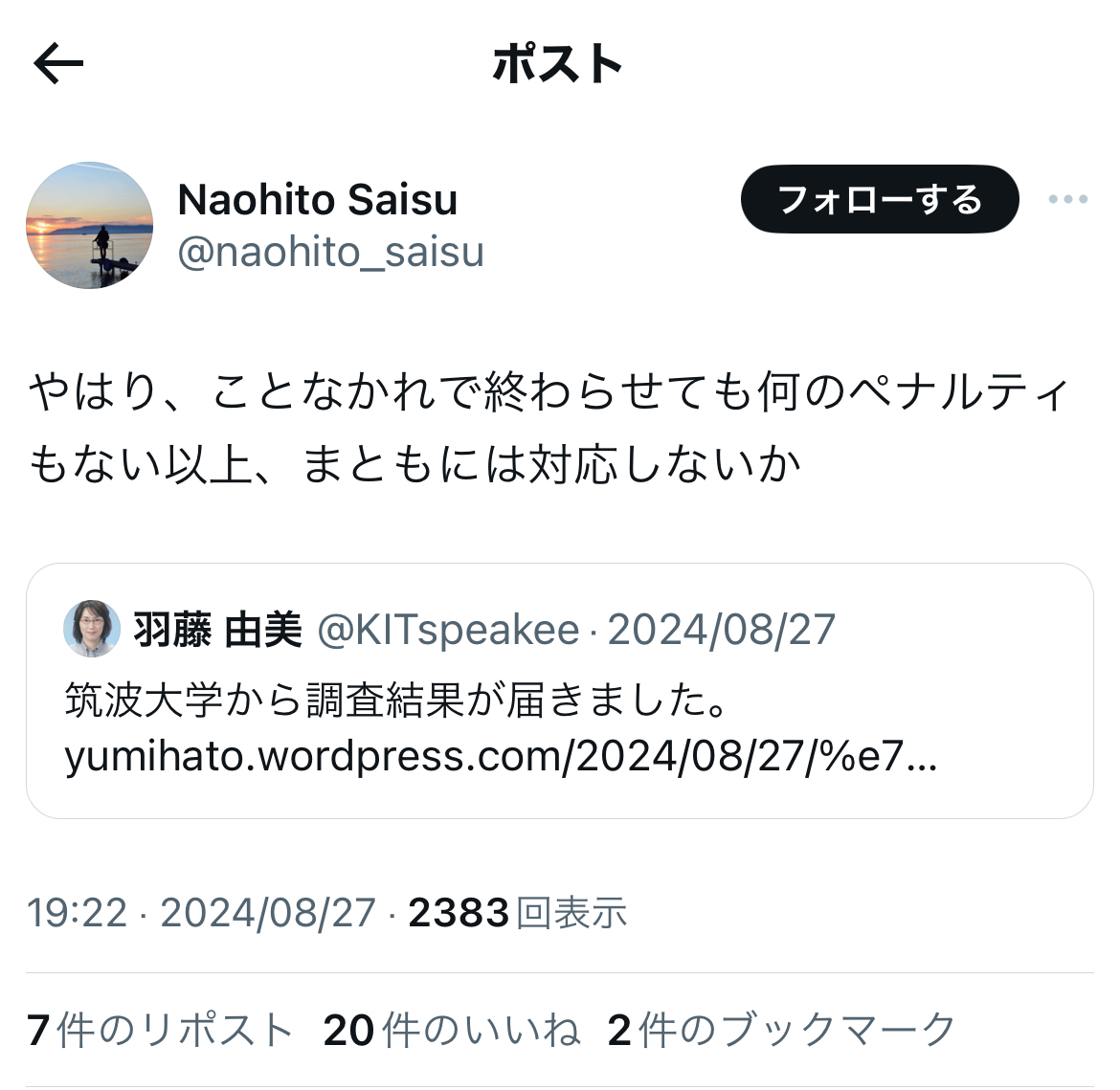The width and height of the screenshot is (1120, 1090).
Task: Open @naohito_saisu profile handle
Action: point(330,252)
